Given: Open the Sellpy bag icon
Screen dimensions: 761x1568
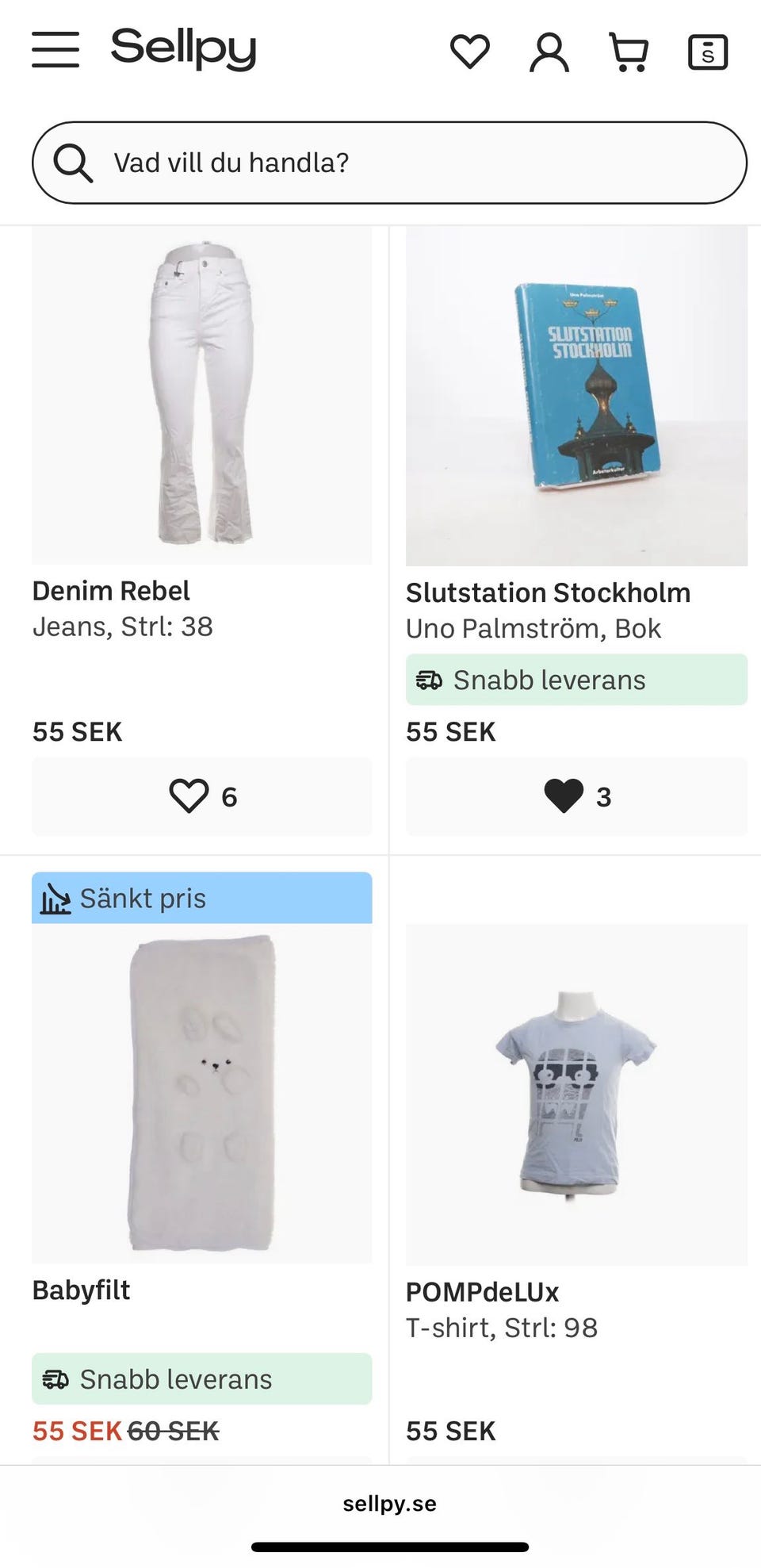Looking at the screenshot, I should tap(708, 52).
